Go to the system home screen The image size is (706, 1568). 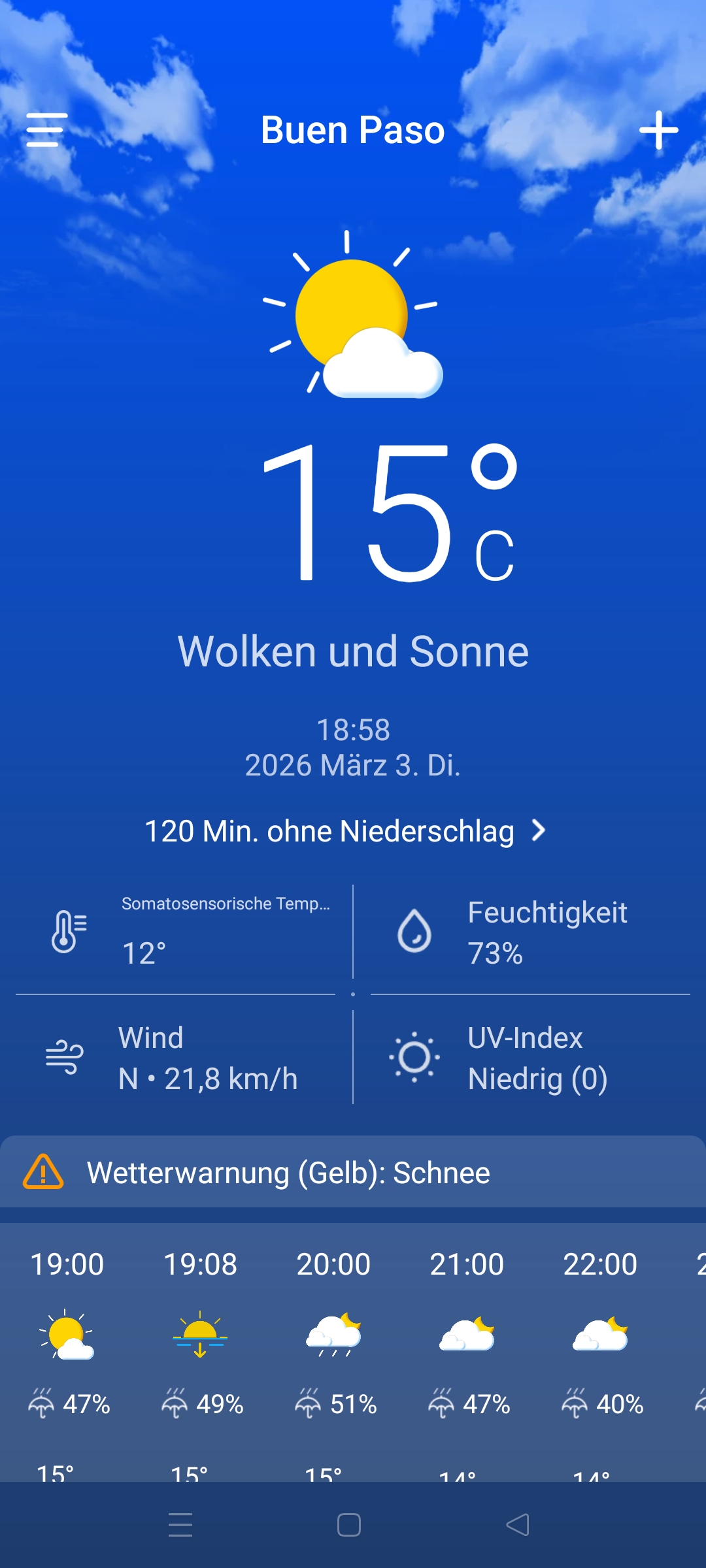349,1525
